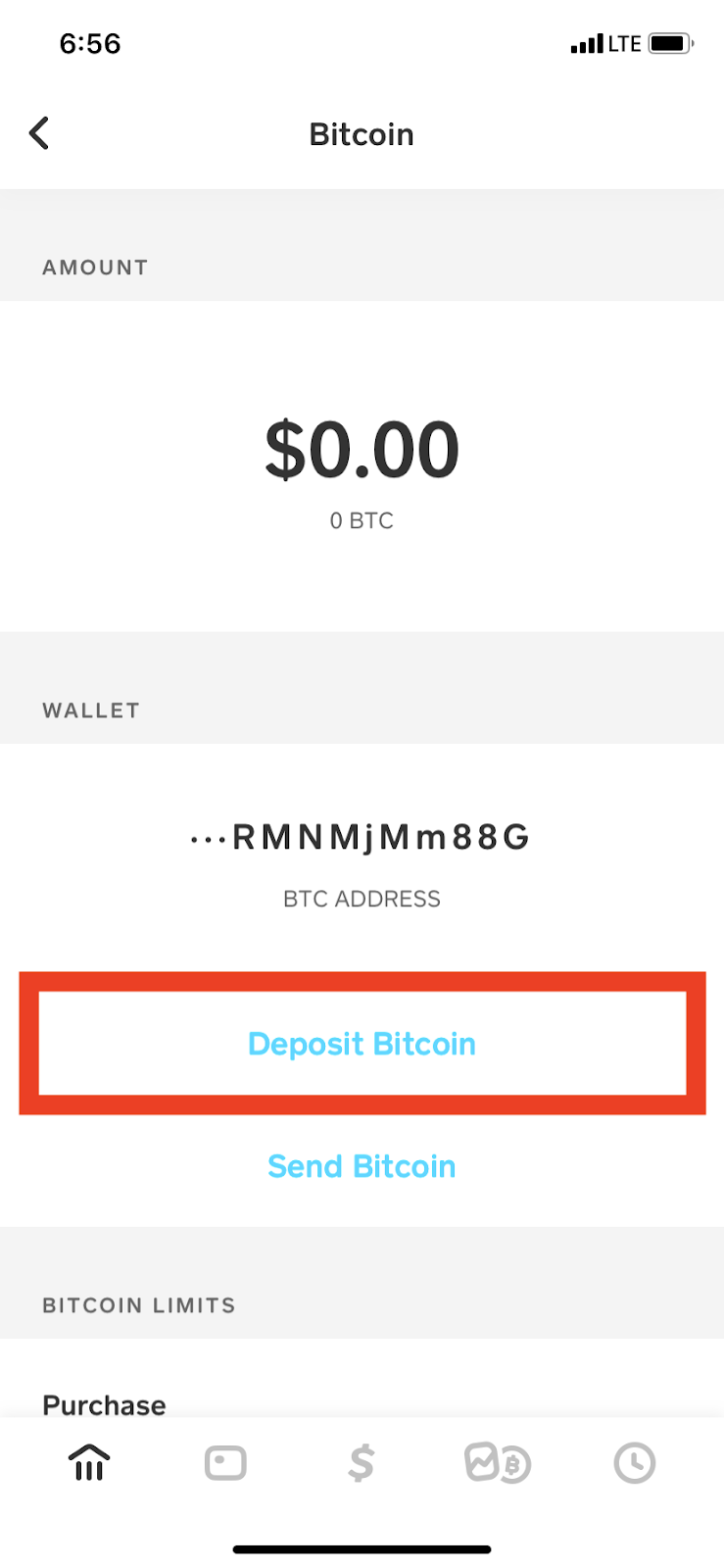The image size is (724, 1568).
Task: Switch to the Cash Card tab
Action: 225,1463
